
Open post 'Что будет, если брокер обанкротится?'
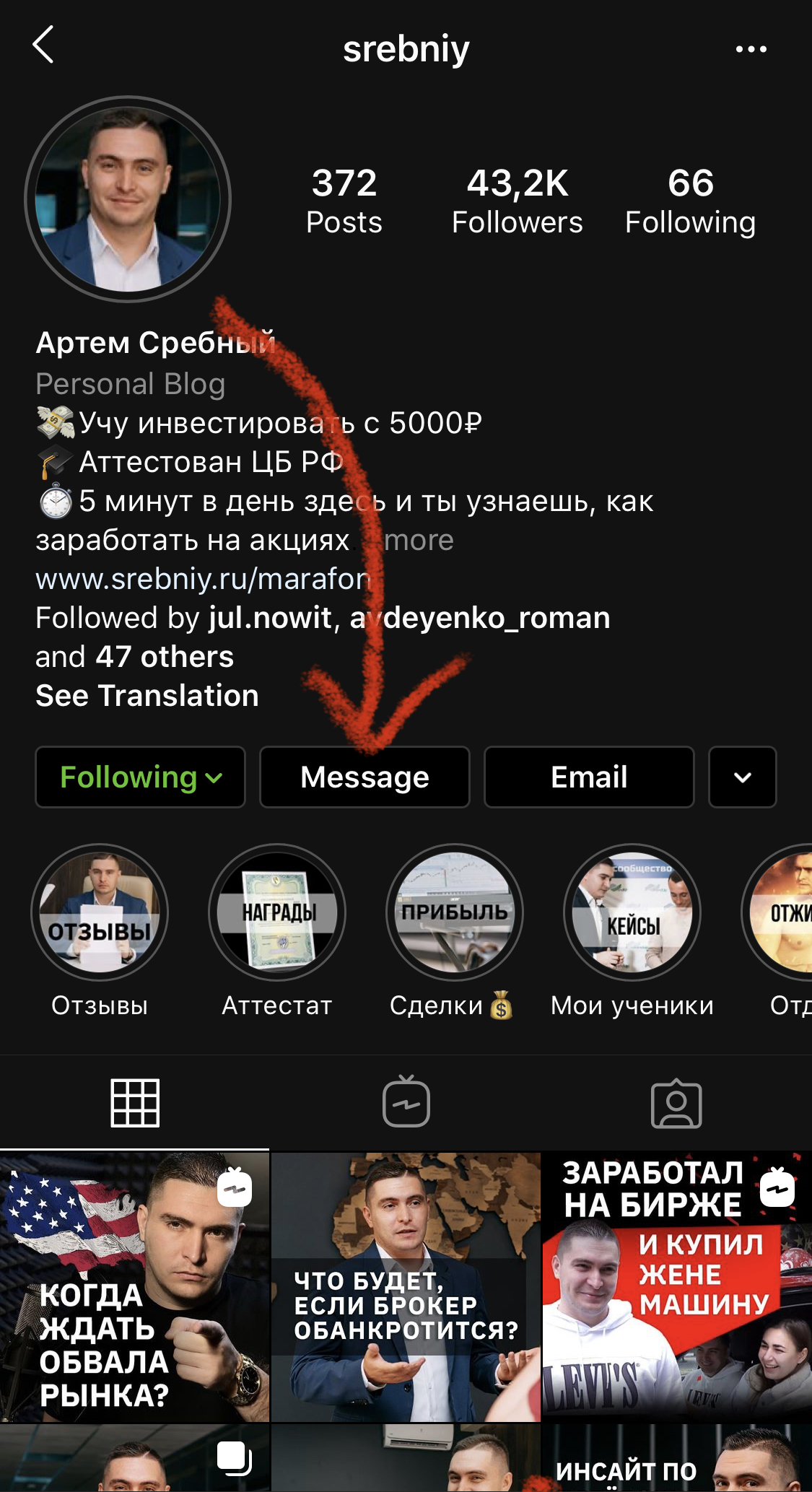[406, 1287]
